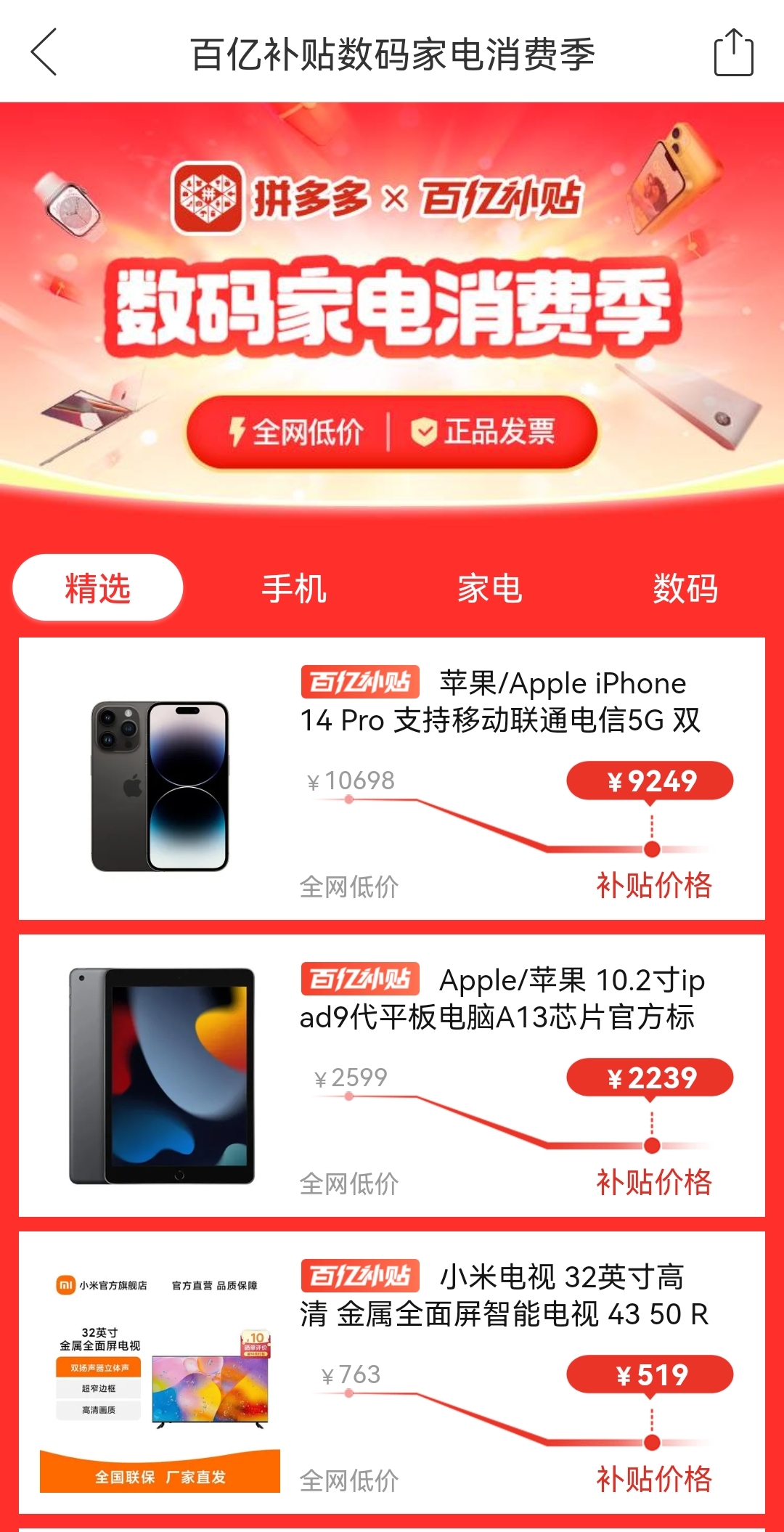Image resolution: width=784 pixels, height=1532 pixels.
Task: Stay on the 精选 tab
Action: [x=97, y=590]
